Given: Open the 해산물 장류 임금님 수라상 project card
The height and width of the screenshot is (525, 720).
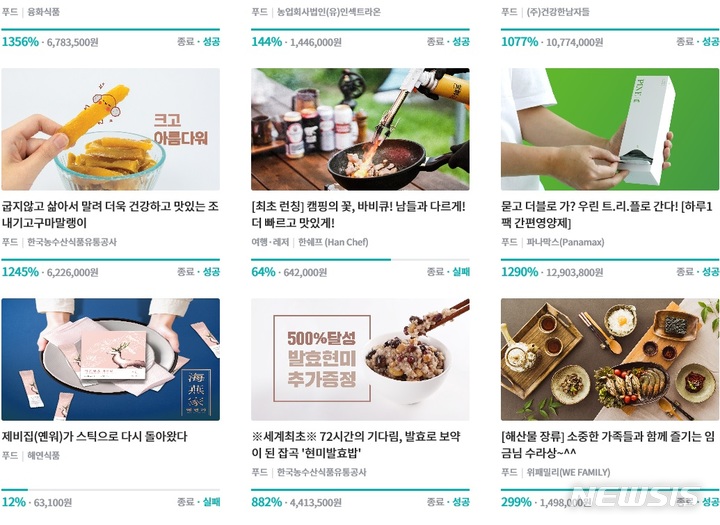Looking at the screenshot, I should (610, 359).
